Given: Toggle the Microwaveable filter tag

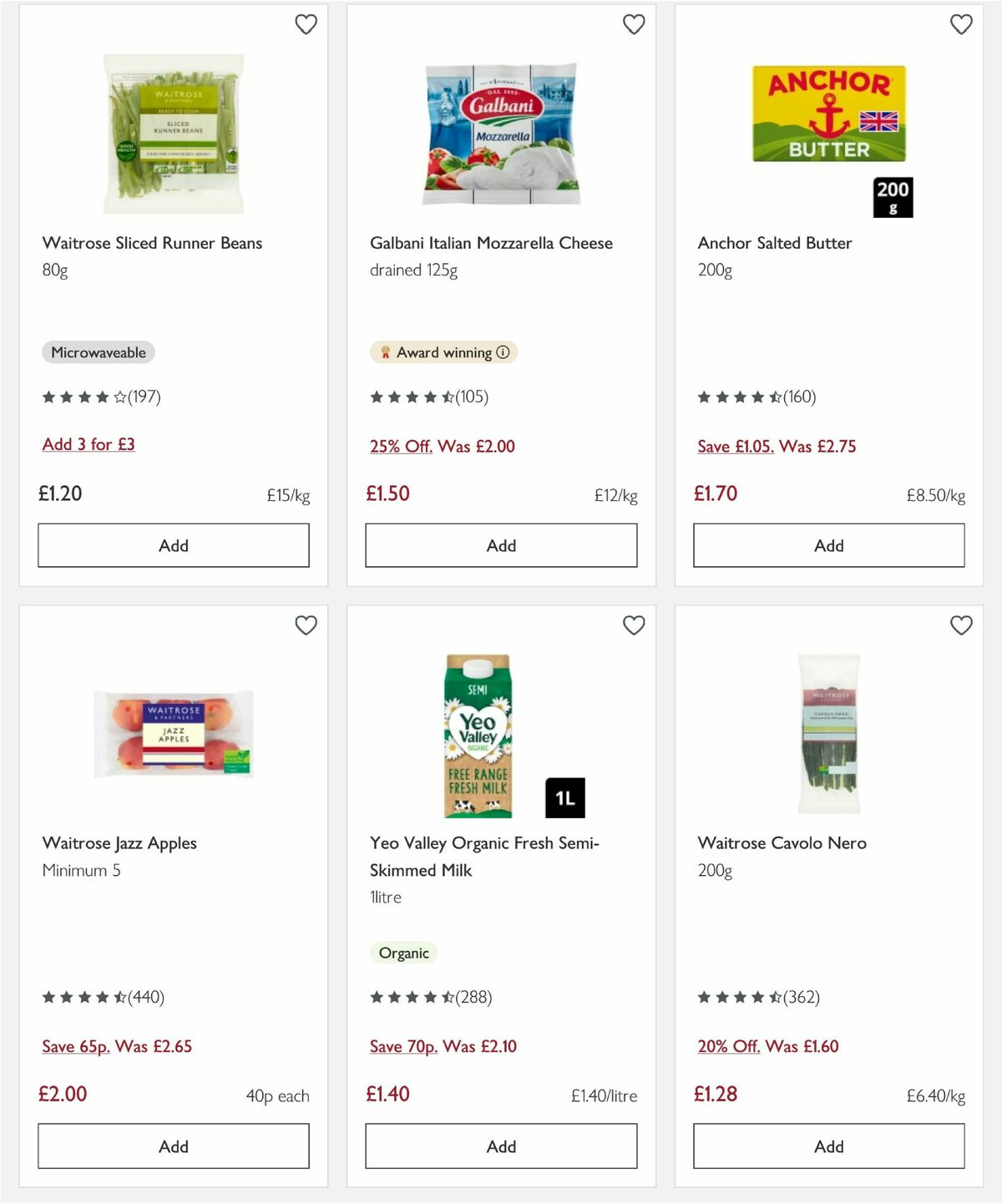Looking at the screenshot, I should pos(98,352).
